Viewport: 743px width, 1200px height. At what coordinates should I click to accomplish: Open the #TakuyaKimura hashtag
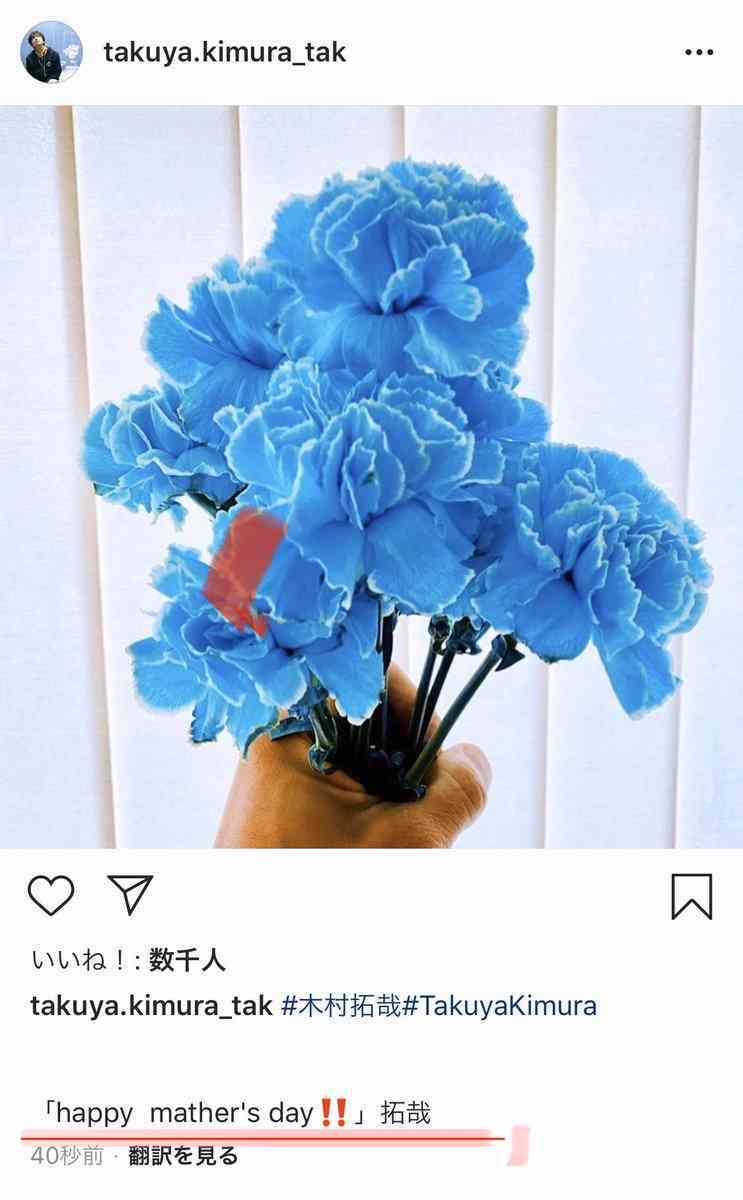pos(500,1005)
